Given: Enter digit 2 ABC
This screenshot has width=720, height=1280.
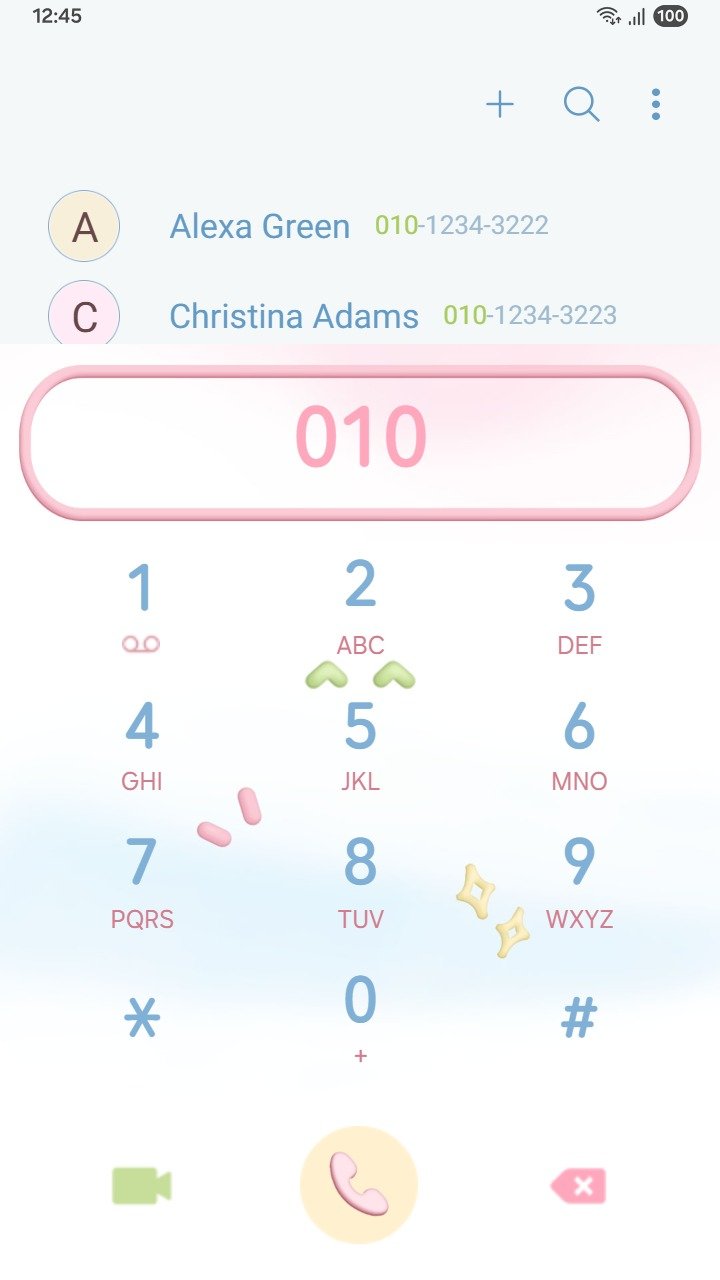Looking at the screenshot, I should pos(360,604).
